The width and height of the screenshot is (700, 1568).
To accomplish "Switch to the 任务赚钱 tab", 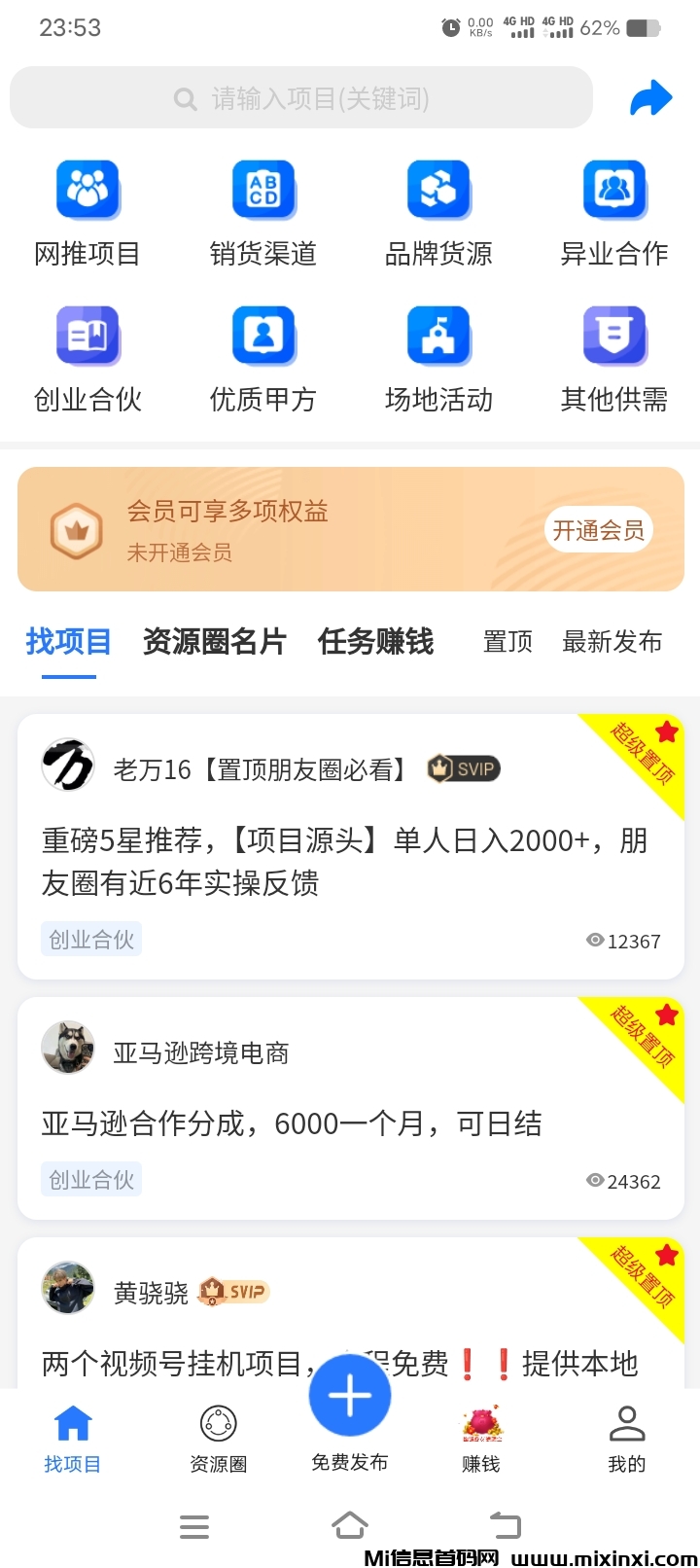I will click(375, 641).
